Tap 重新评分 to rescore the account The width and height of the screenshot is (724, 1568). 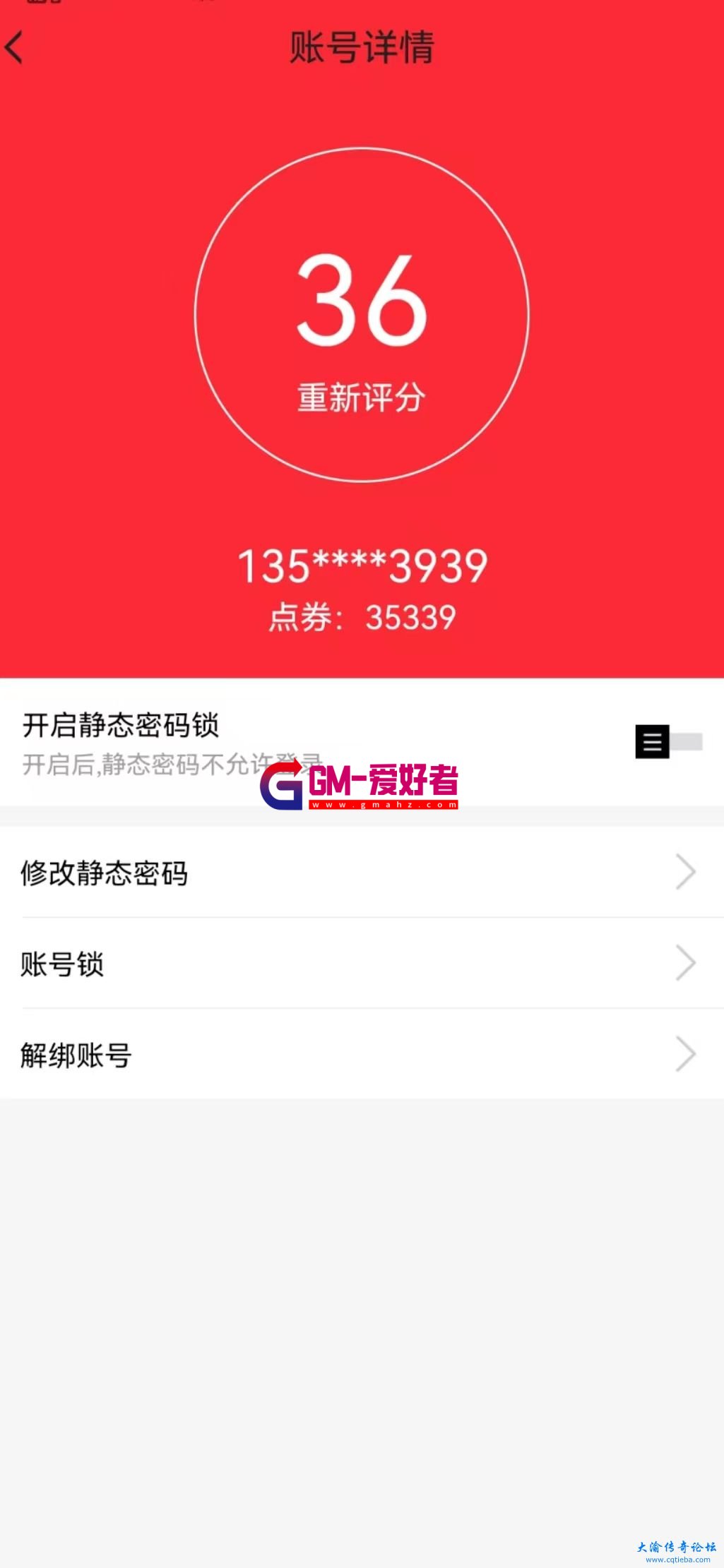(x=361, y=396)
